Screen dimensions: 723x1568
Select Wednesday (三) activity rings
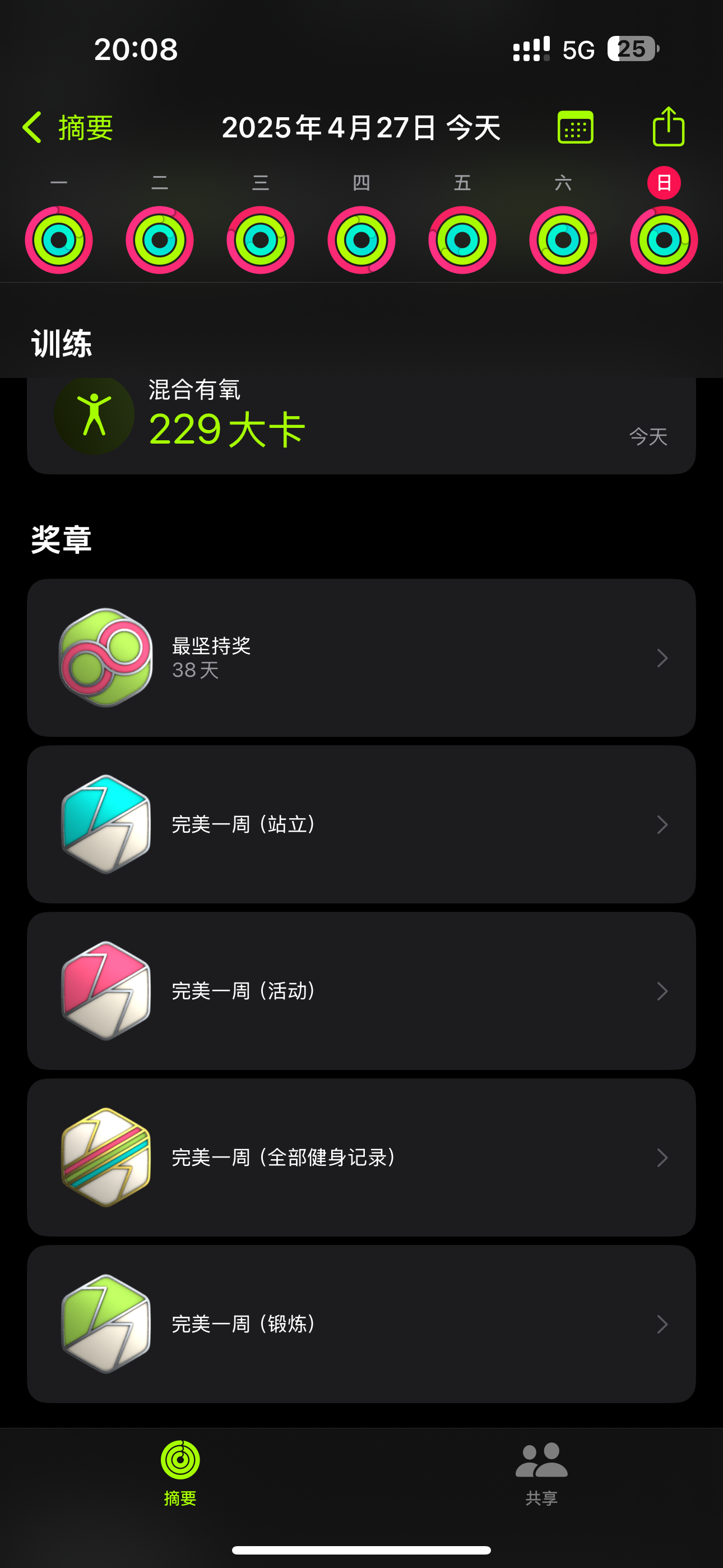[x=261, y=240]
